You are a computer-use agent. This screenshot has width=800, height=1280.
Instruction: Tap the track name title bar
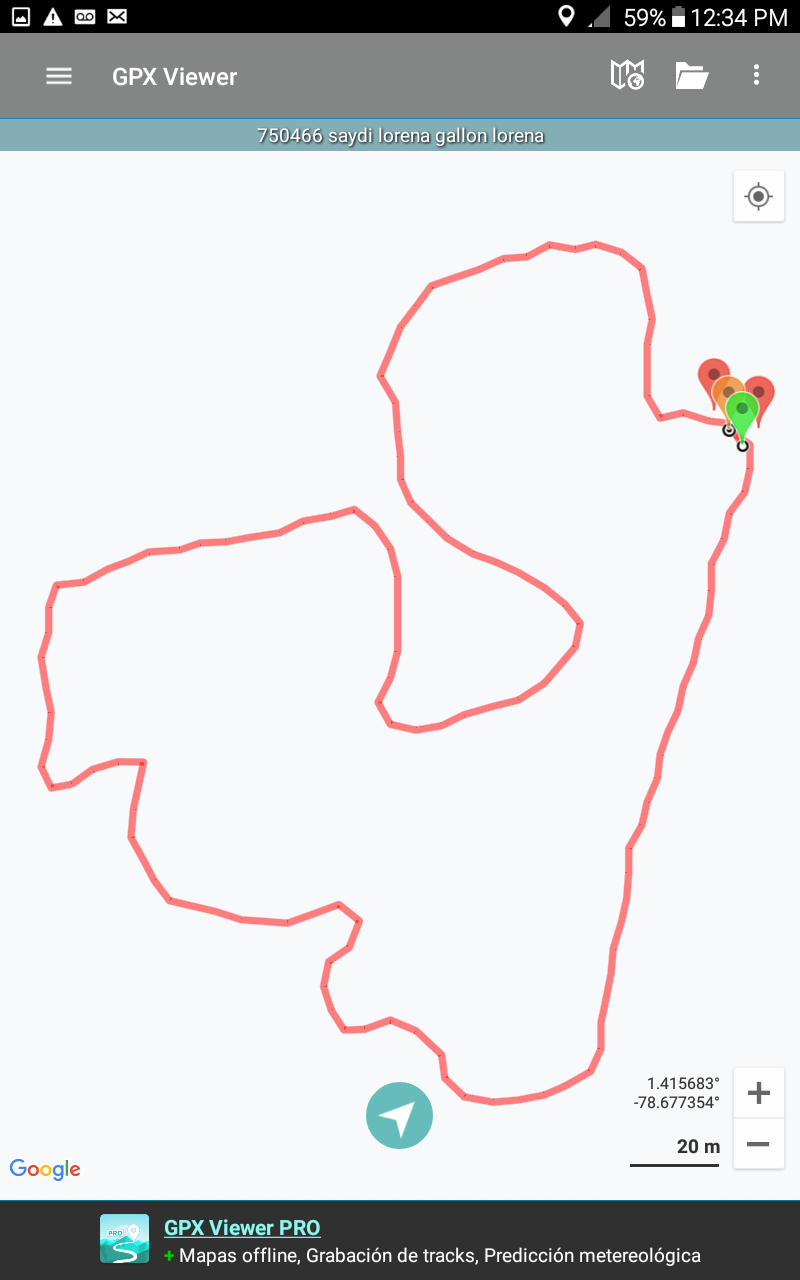(400, 135)
